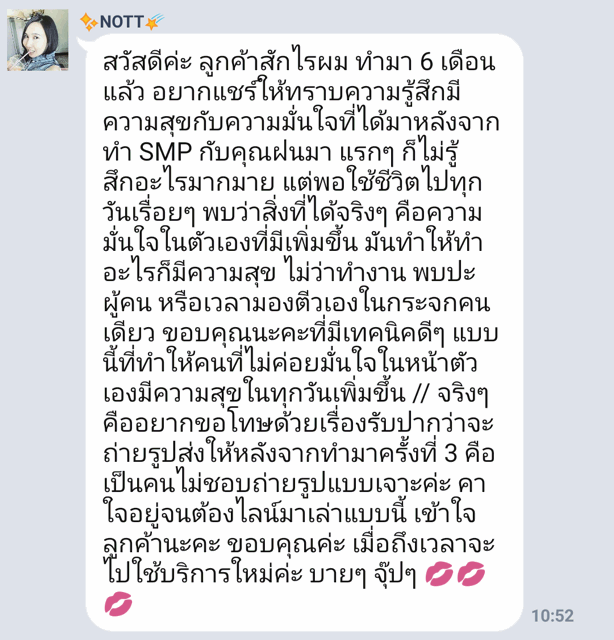Viewport: 614px width, 640px height.
Task: Open NOTT's profile picture
Action: (x=38, y=40)
